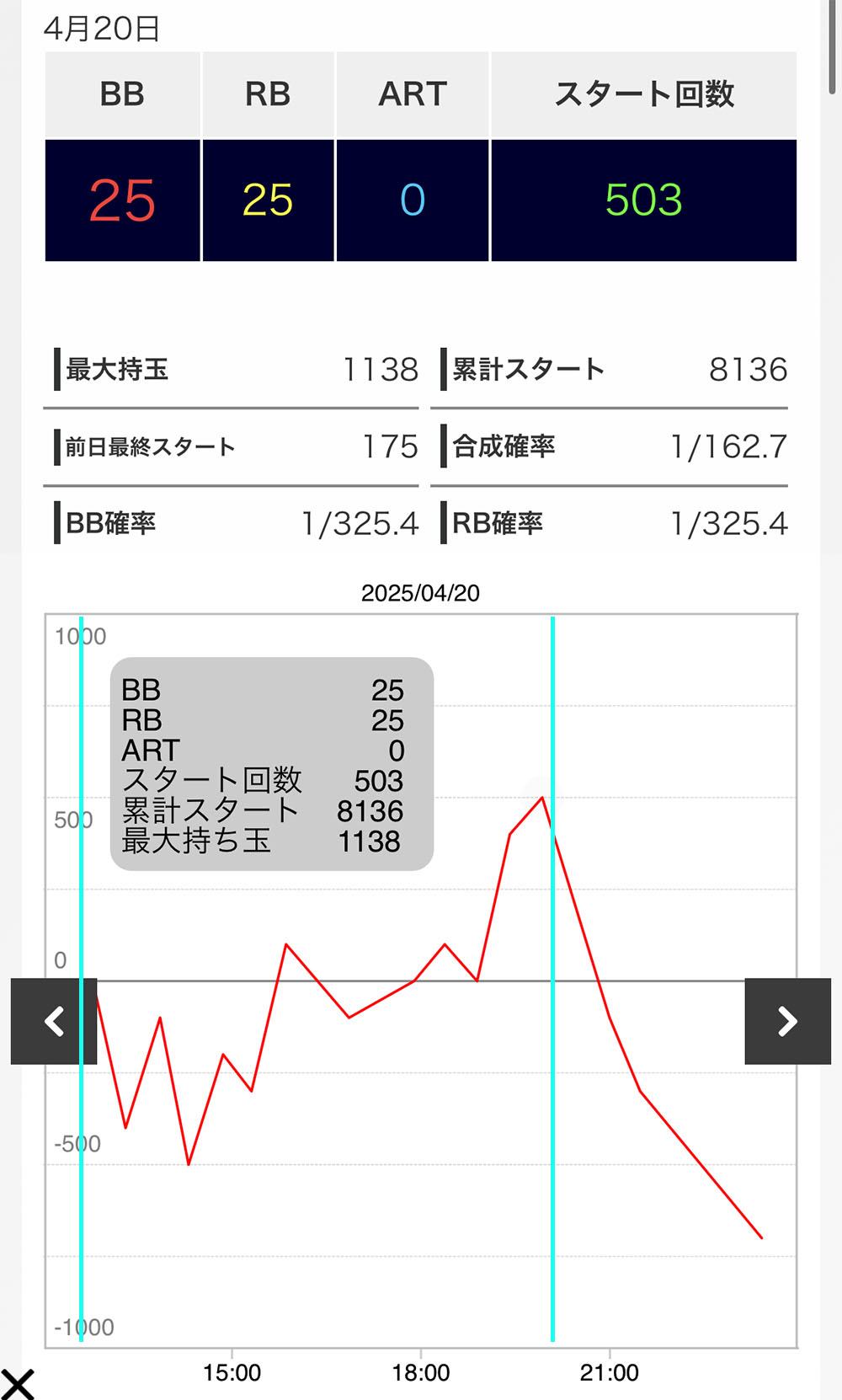Go to the next day's data
Image resolution: width=842 pixels, height=1400 pixels.
[787, 1021]
